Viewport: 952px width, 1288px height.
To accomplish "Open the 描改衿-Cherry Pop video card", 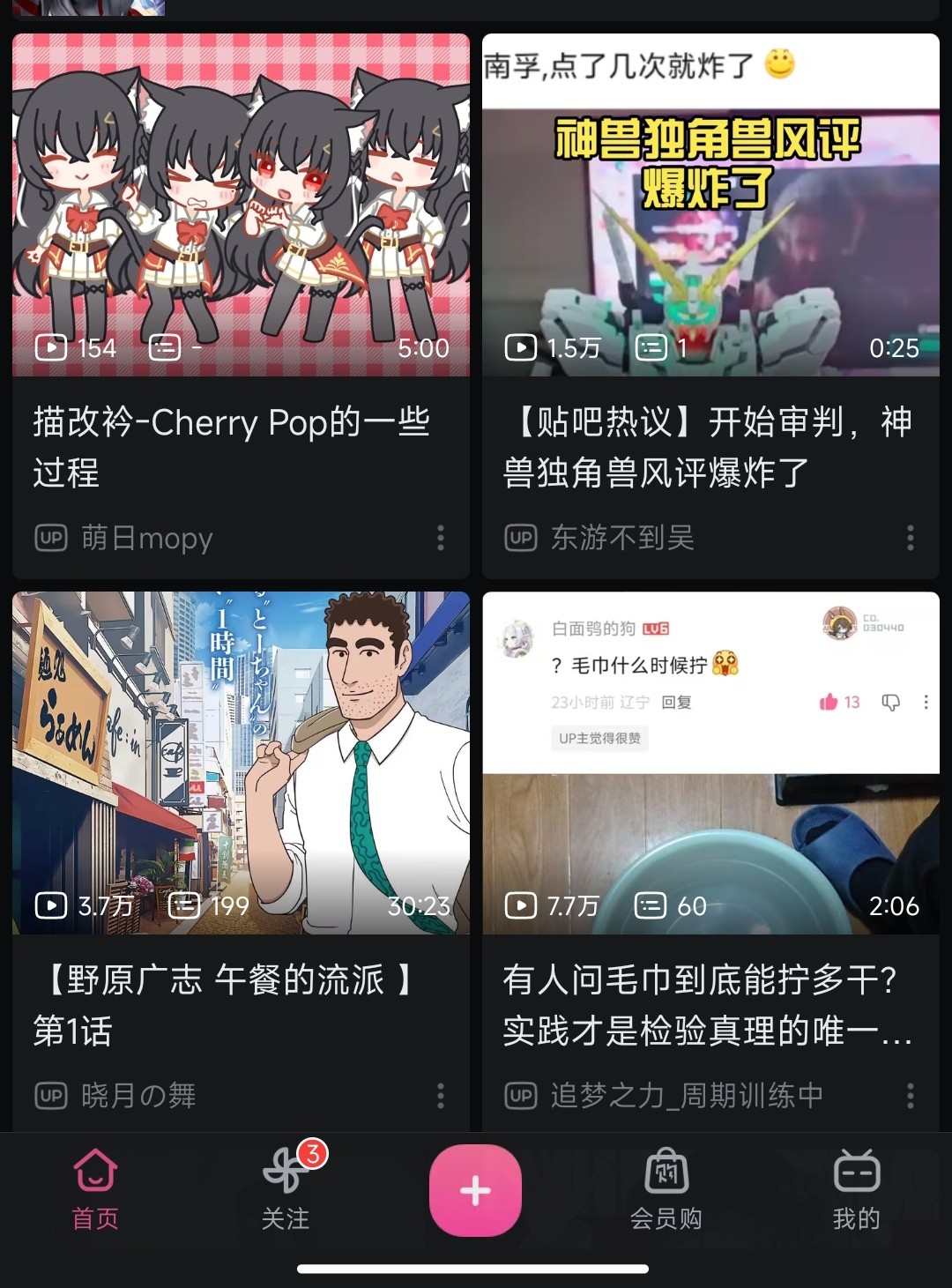I will (241, 205).
